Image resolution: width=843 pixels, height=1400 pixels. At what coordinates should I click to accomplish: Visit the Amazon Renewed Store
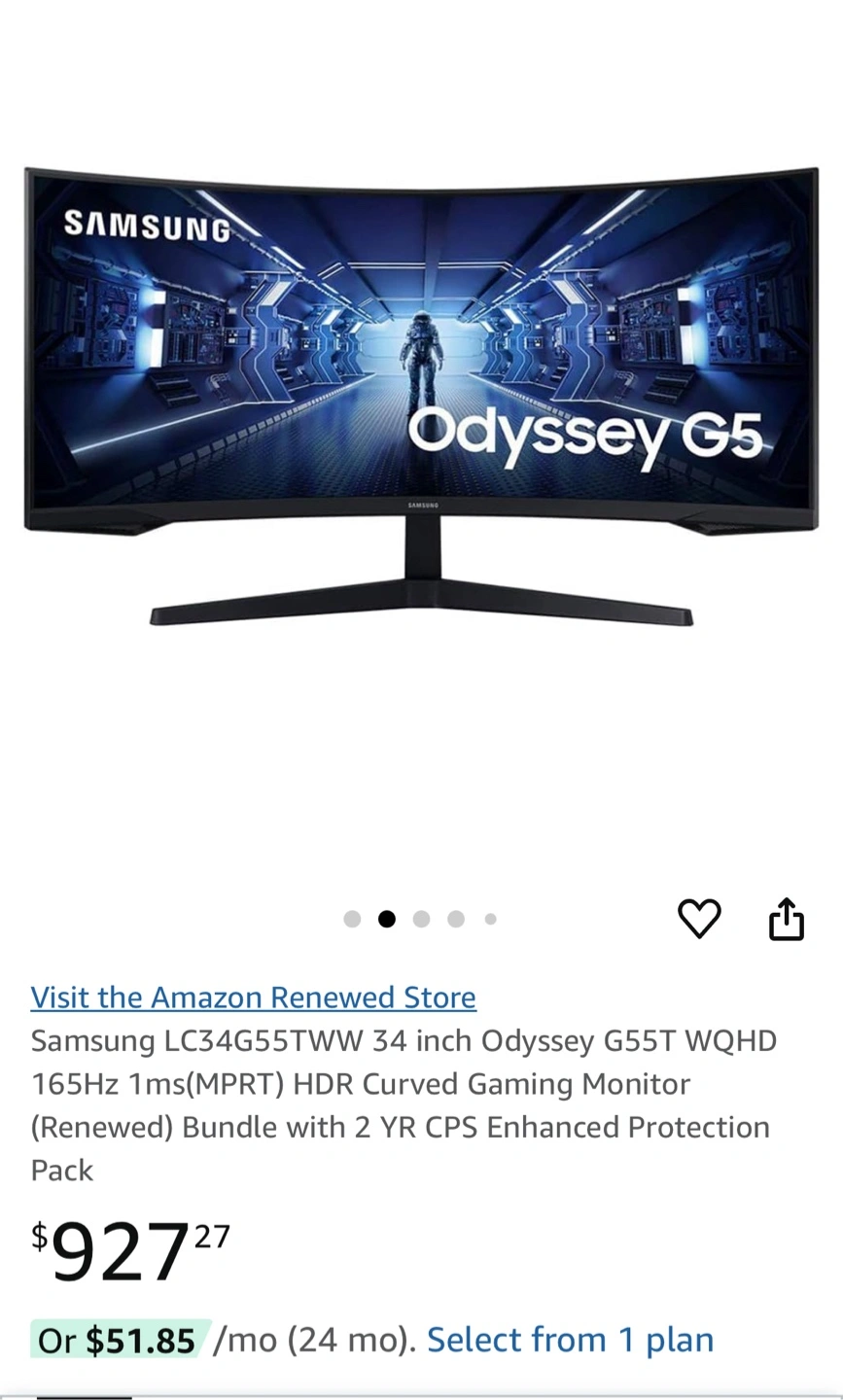pos(253,997)
